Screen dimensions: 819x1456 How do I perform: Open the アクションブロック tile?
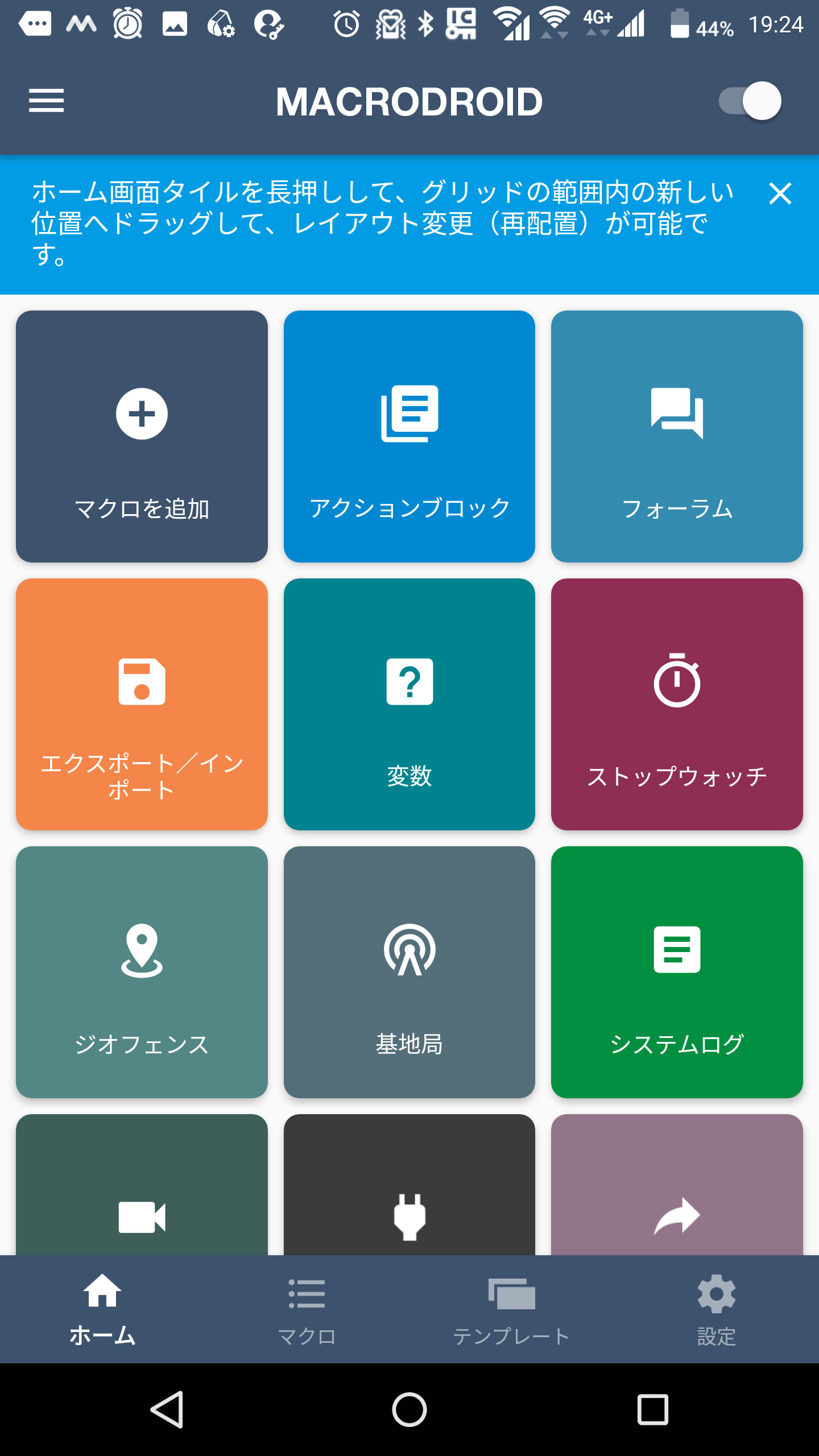point(409,436)
